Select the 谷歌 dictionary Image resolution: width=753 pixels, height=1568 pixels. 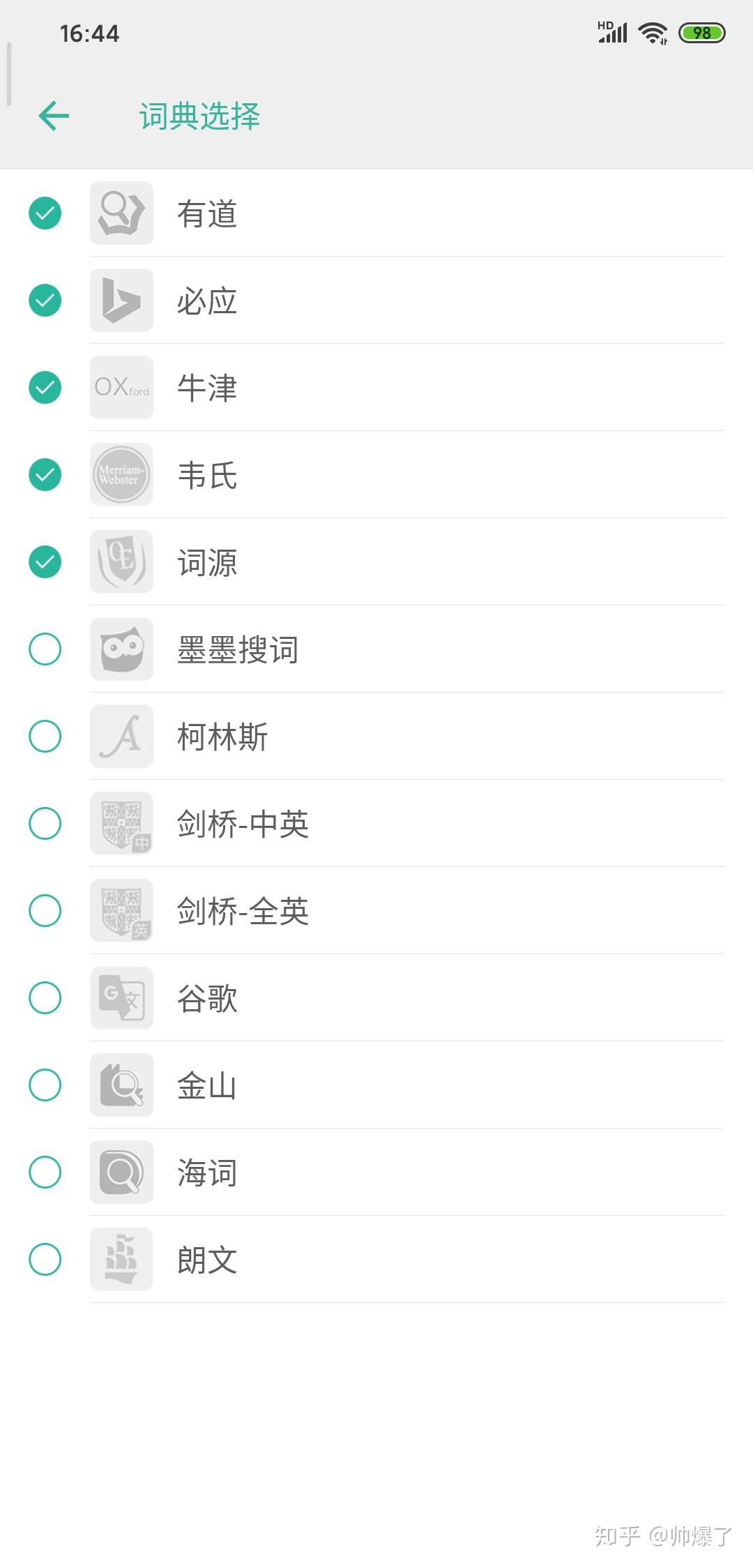point(45,998)
